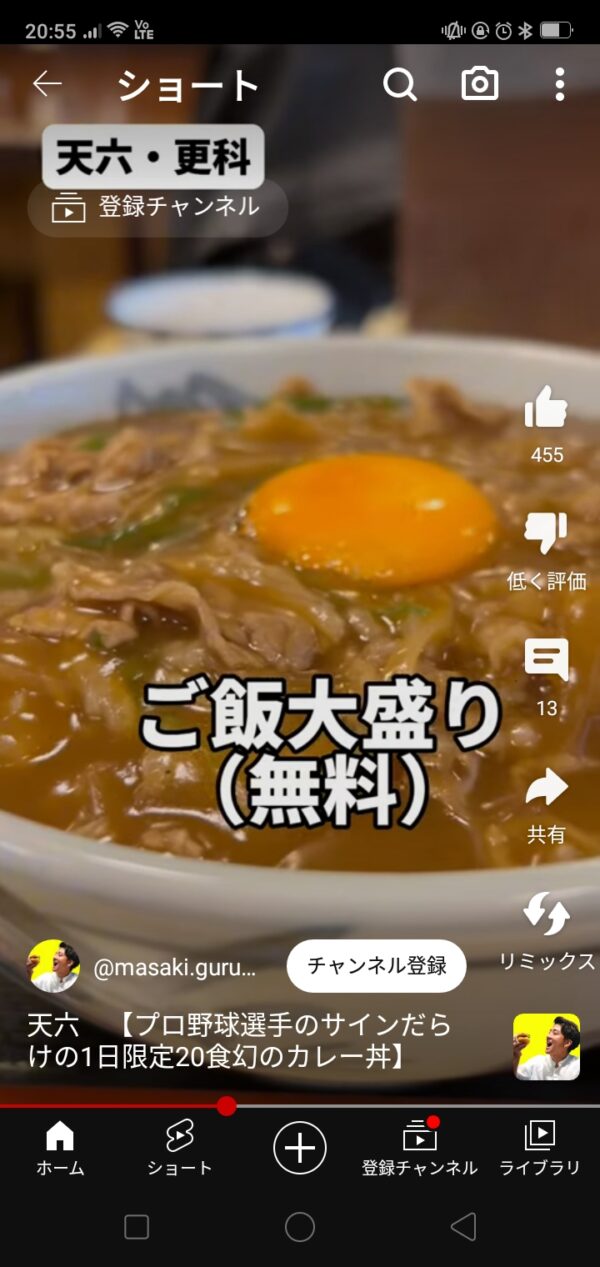Tap the system home button
Screen dimensions: 600x1267
pos(300,1227)
